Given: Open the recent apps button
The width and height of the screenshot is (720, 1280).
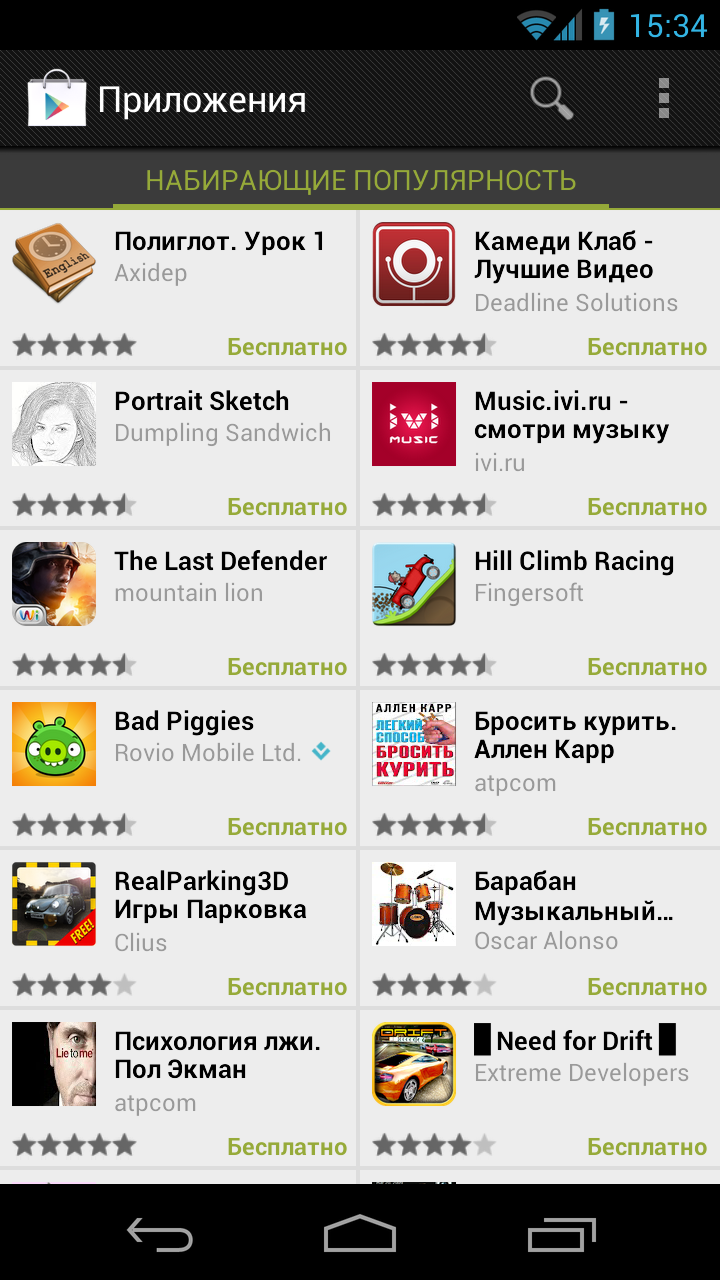Looking at the screenshot, I should tap(561, 1234).
